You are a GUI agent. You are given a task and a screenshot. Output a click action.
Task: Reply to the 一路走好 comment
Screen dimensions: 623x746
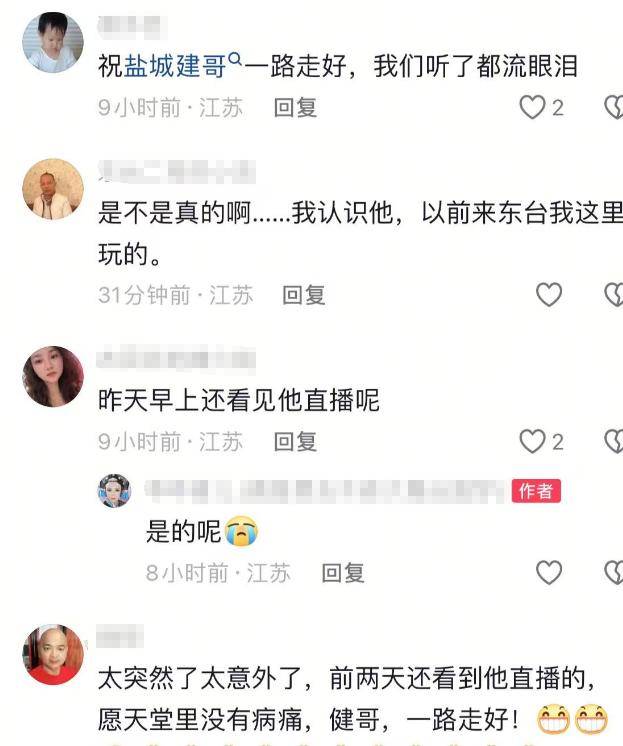pos(295,108)
